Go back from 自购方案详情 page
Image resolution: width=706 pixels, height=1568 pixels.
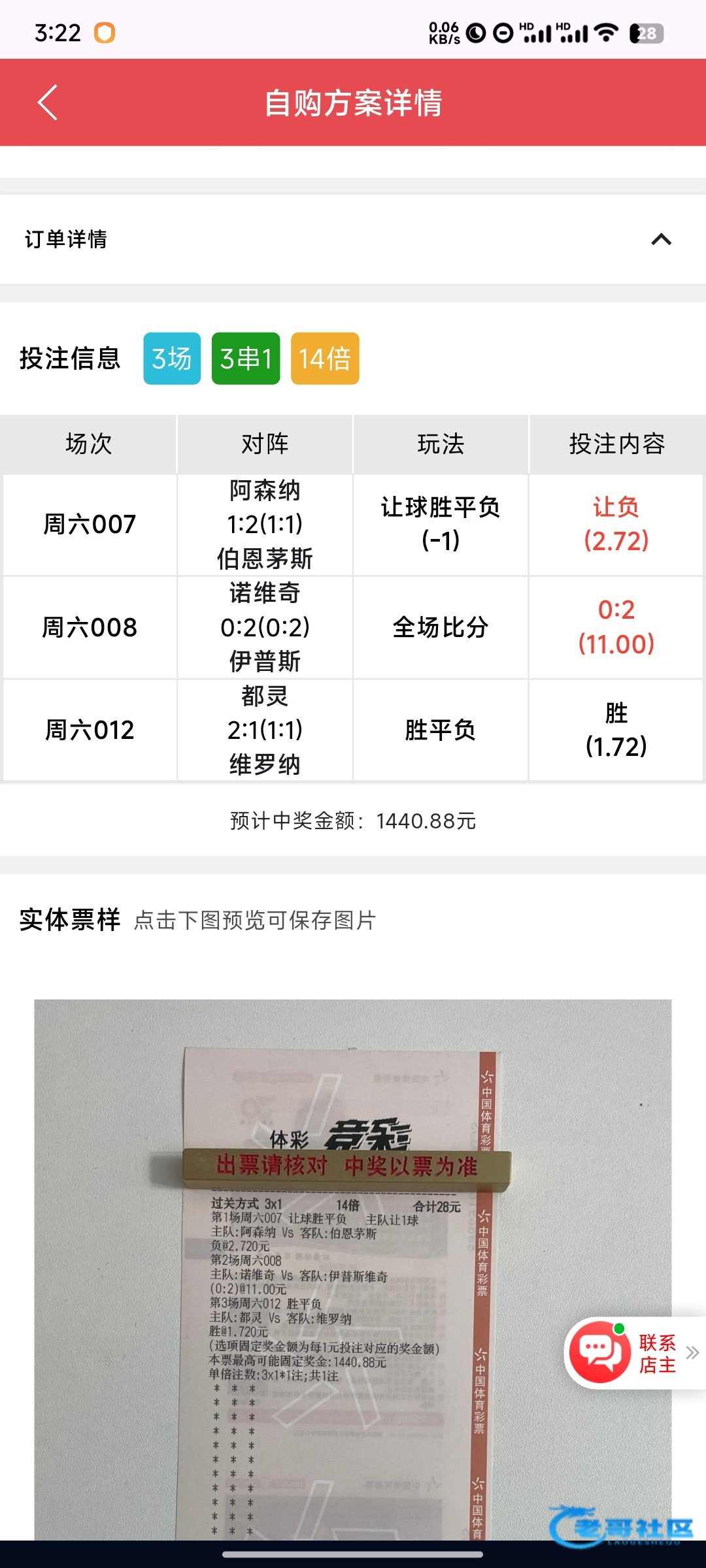(48, 103)
